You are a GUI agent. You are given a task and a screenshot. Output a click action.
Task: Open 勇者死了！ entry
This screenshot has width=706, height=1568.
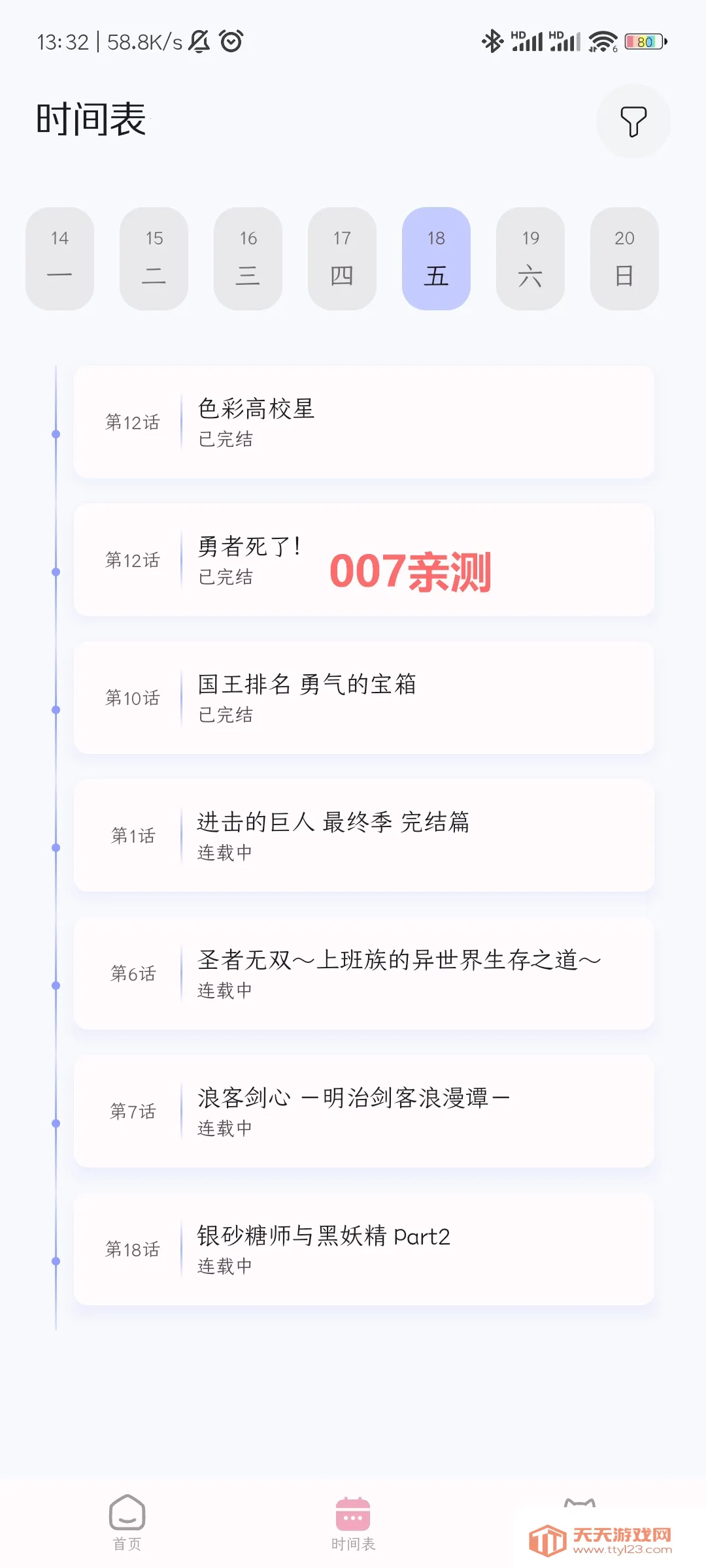tap(363, 560)
